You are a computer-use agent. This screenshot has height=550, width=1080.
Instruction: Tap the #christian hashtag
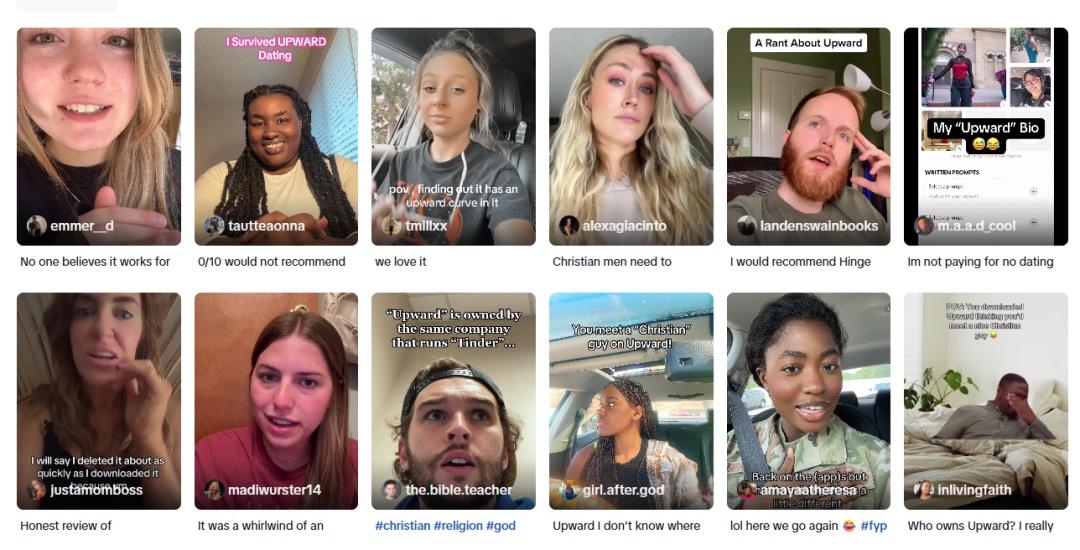(x=402, y=526)
